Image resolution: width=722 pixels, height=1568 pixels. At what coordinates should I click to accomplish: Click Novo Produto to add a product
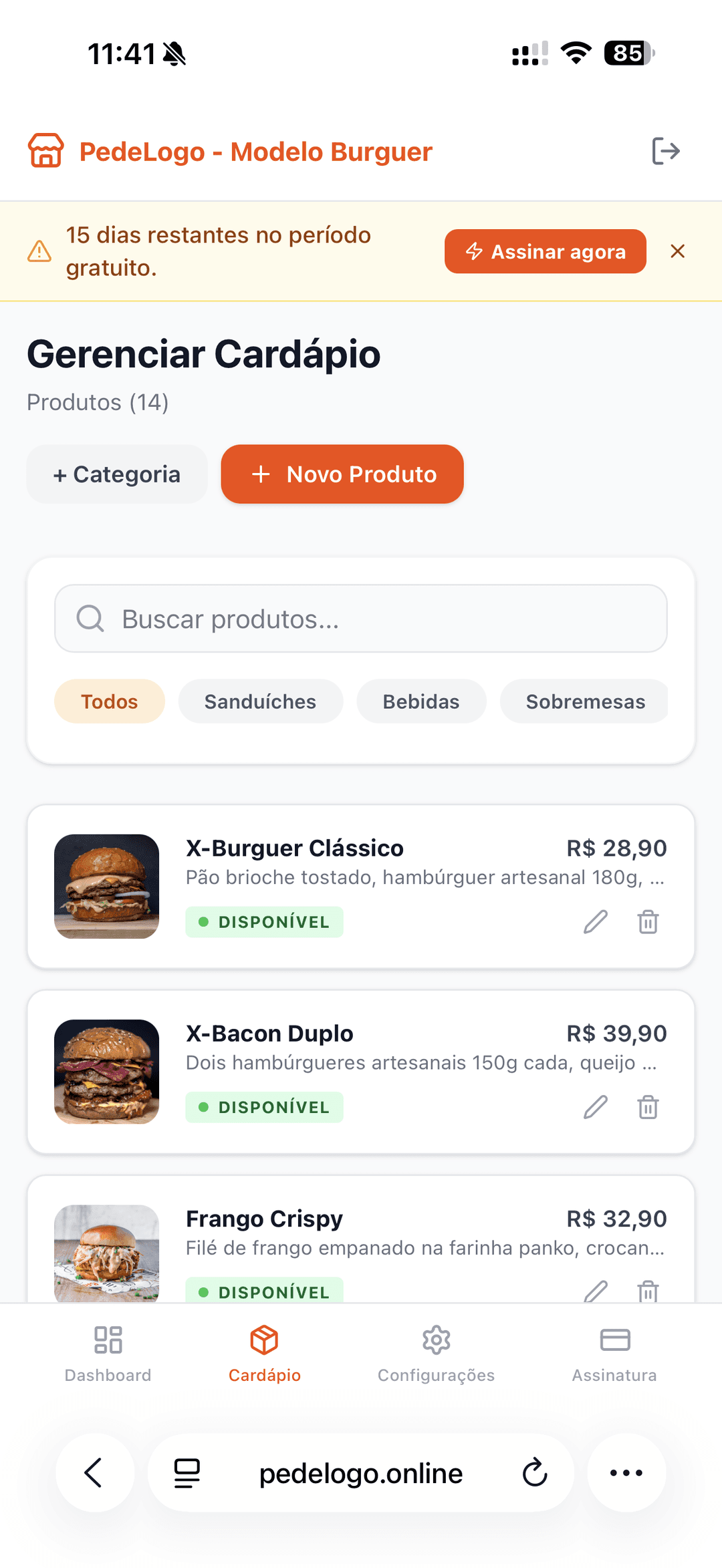coord(342,474)
